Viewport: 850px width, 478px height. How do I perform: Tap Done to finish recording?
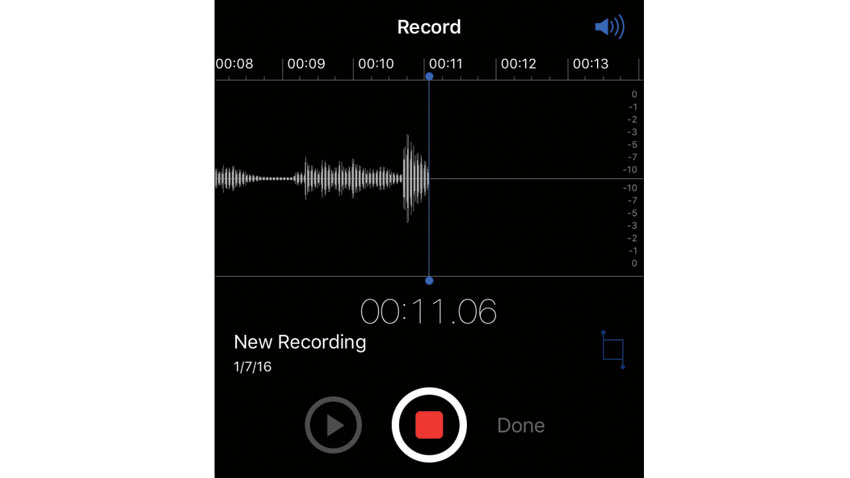click(521, 425)
